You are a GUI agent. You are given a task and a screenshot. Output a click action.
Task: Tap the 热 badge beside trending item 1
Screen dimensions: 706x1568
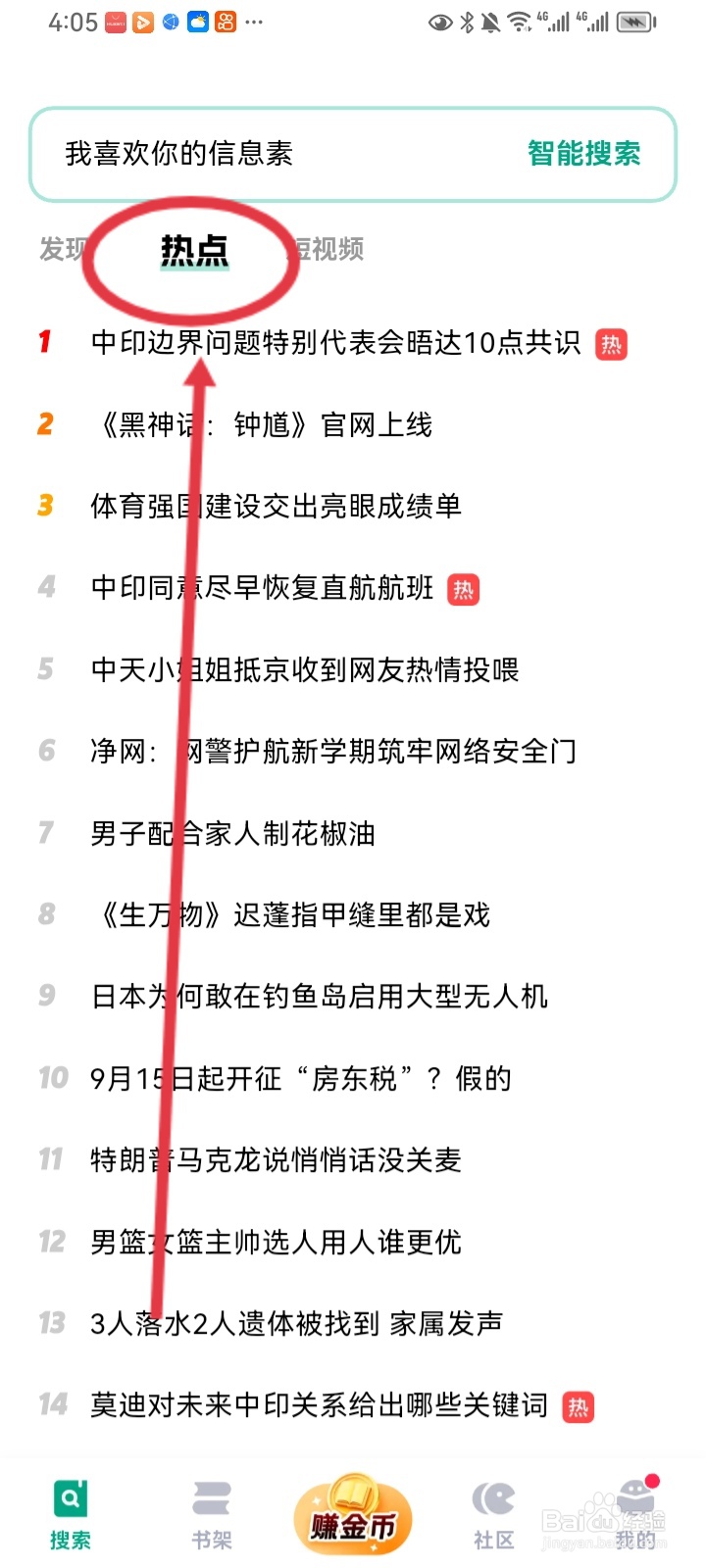(612, 344)
